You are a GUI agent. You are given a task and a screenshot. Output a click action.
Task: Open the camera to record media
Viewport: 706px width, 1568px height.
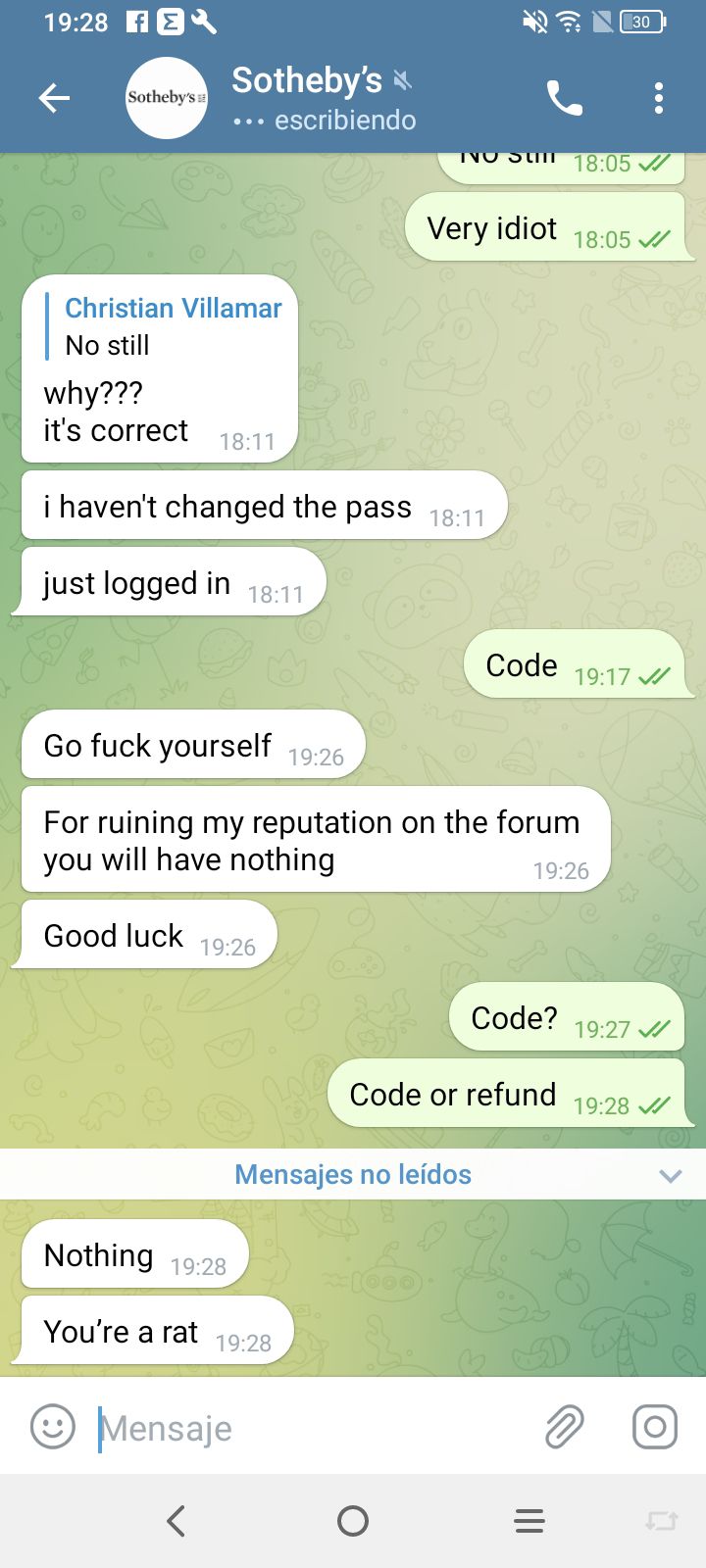(655, 1427)
